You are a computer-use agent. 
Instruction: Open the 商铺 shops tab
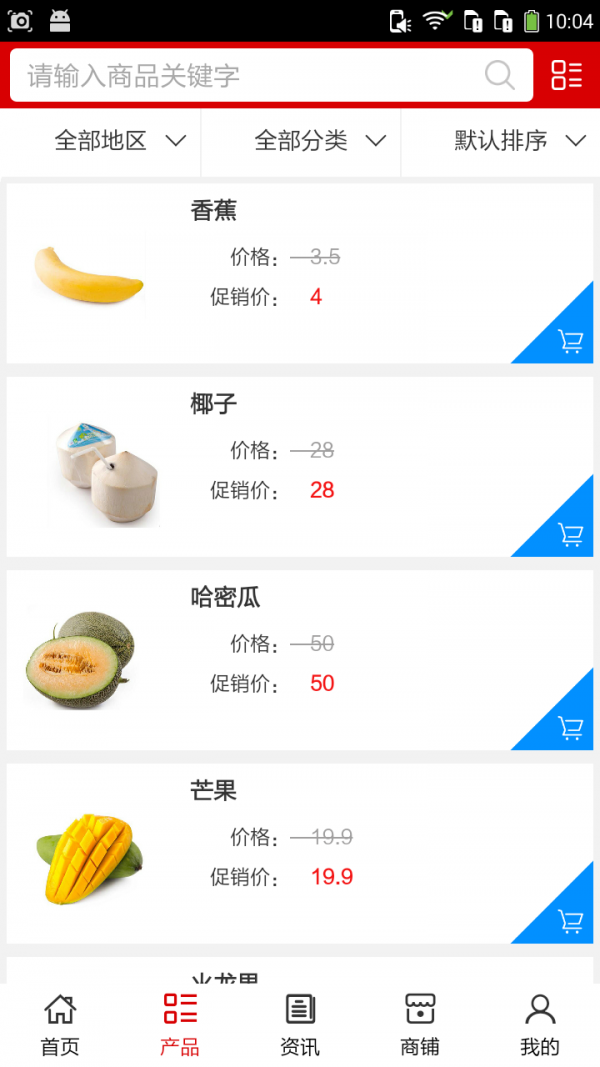click(420, 1025)
